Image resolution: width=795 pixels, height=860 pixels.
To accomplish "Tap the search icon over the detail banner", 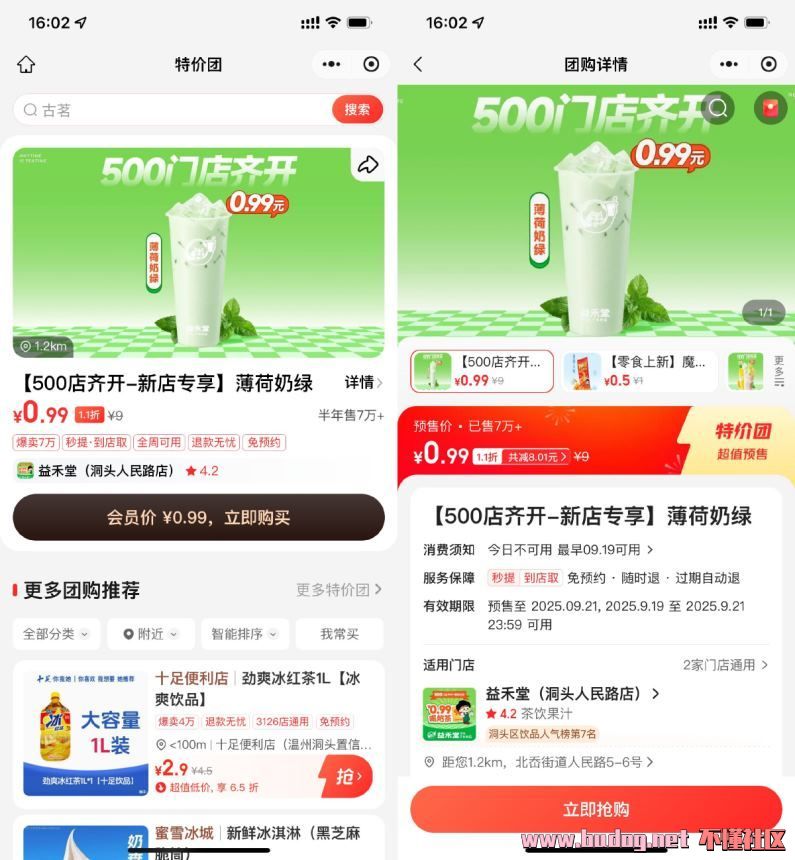I will point(717,107).
